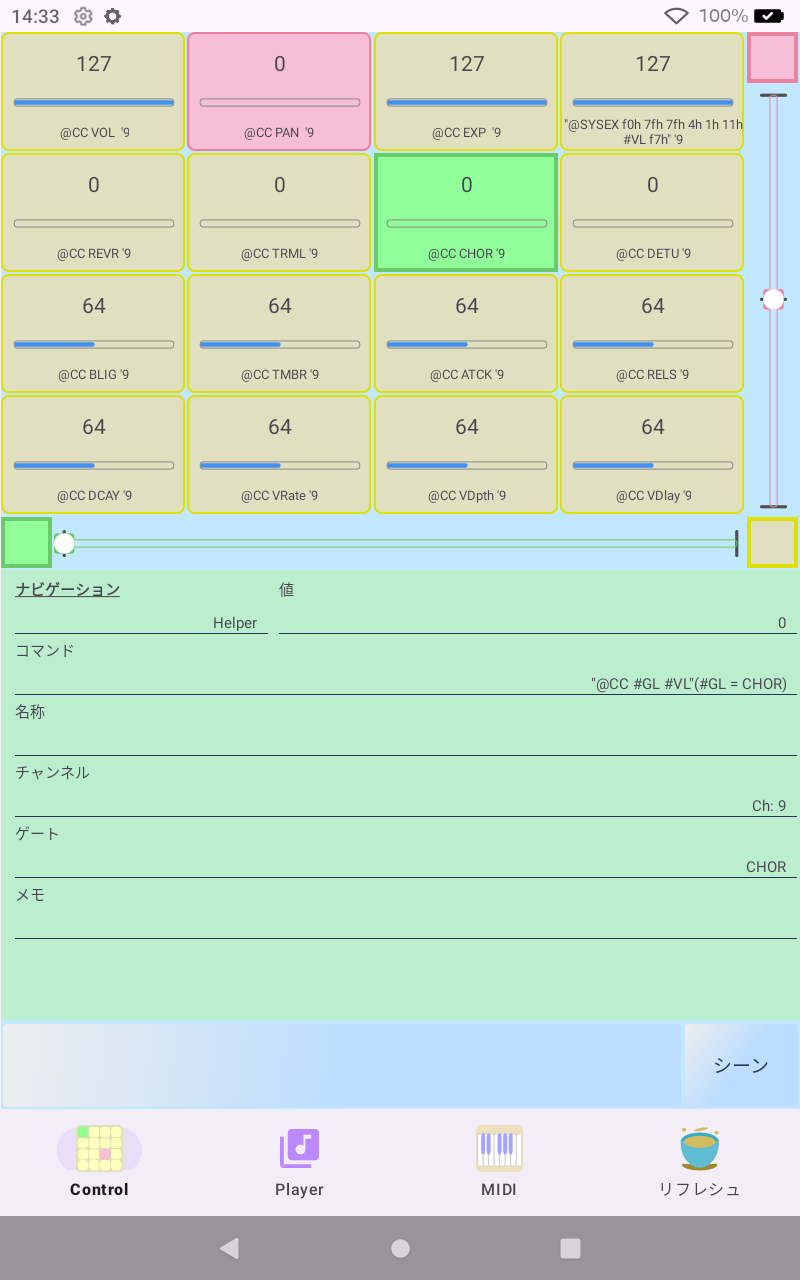
Task: Select the @CC VOL control pad
Action: point(93,91)
